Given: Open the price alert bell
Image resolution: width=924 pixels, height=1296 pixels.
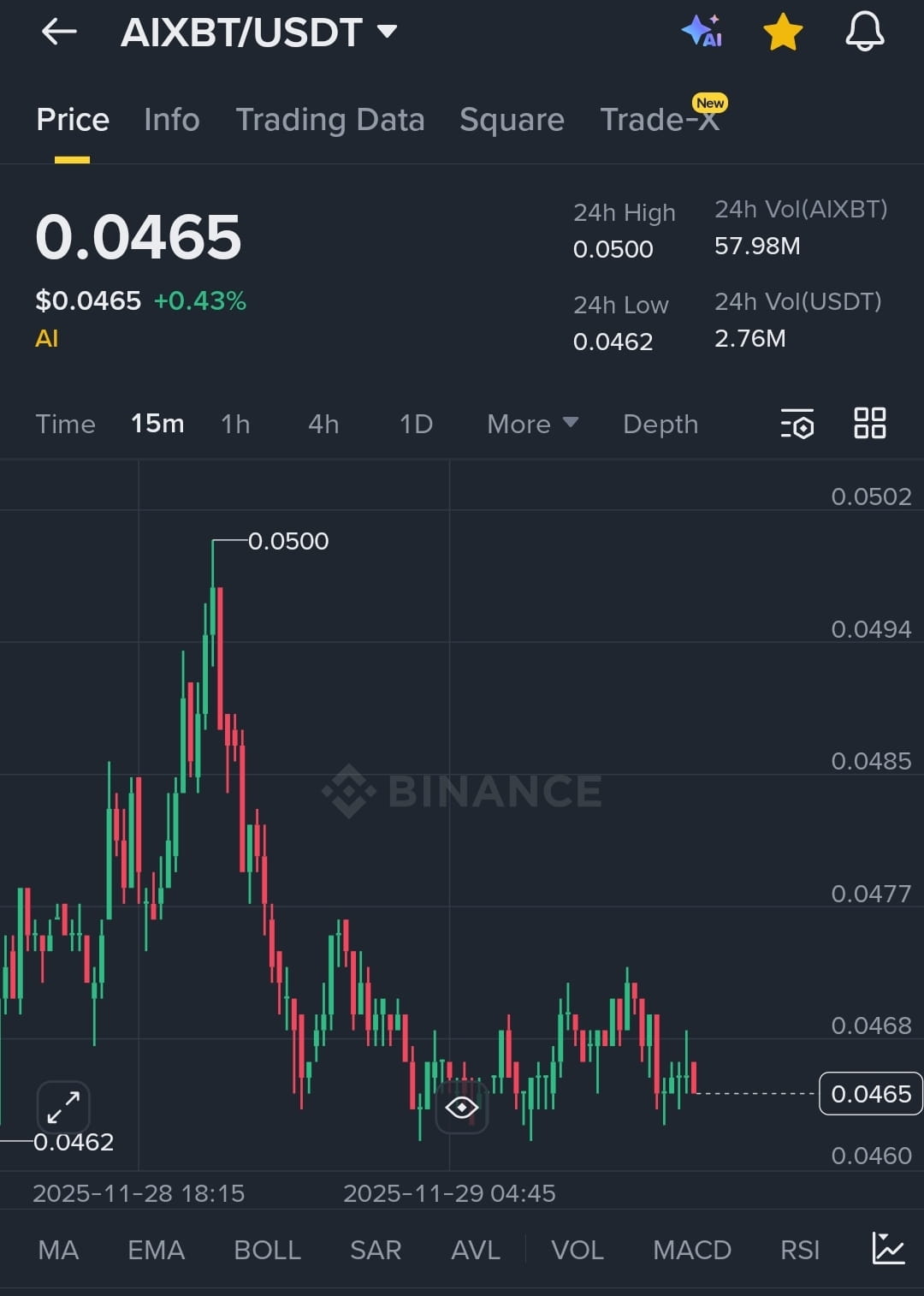Looking at the screenshot, I should click(864, 33).
